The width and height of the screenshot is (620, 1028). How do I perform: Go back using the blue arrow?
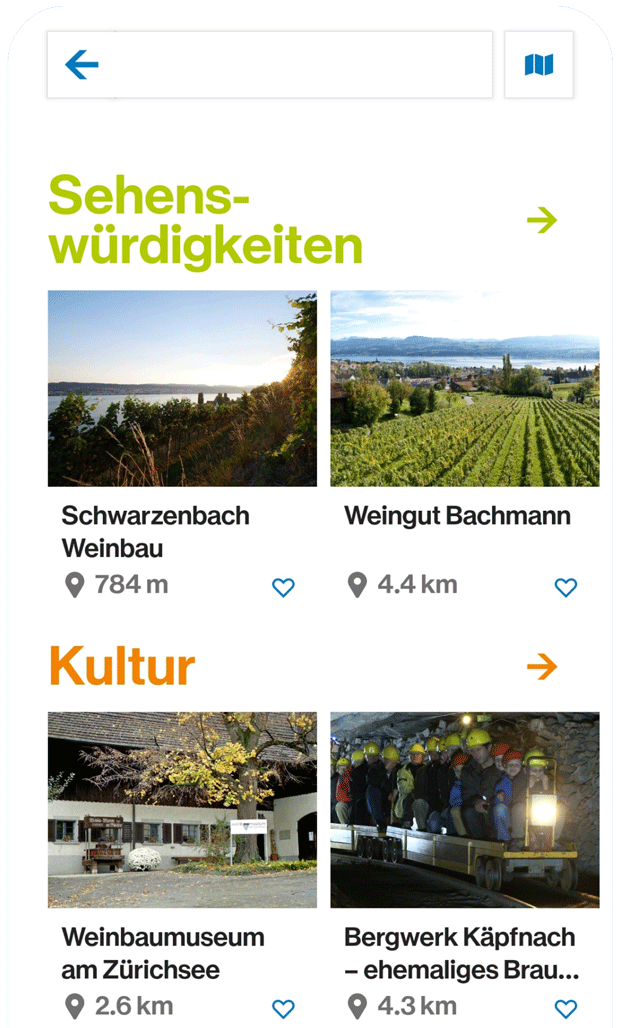82,65
